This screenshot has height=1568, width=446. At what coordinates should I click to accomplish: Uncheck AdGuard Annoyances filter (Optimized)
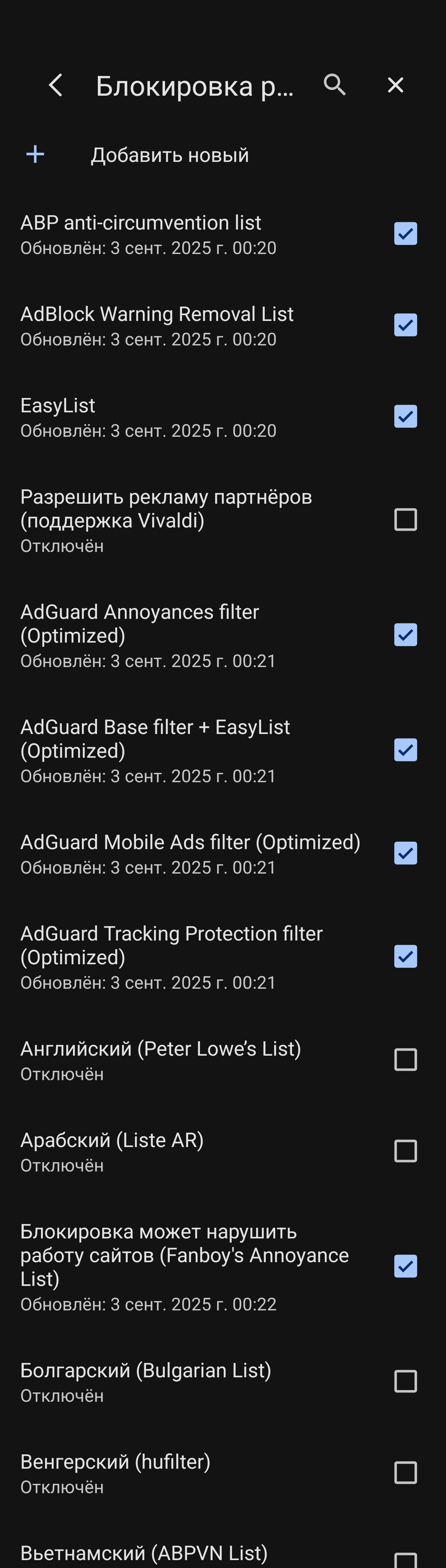tap(405, 635)
